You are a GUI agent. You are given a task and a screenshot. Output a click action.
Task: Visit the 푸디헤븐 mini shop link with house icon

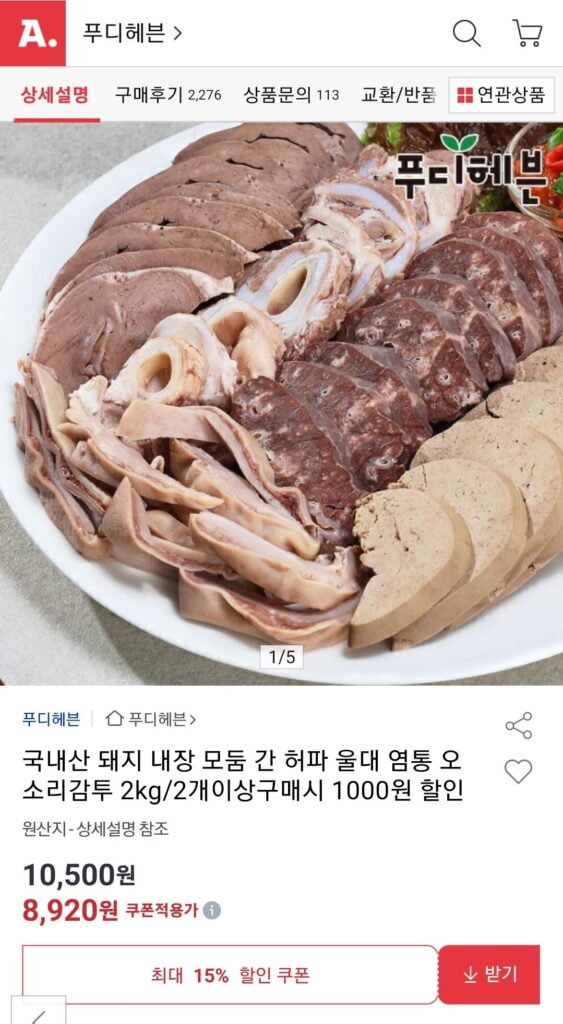150,720
